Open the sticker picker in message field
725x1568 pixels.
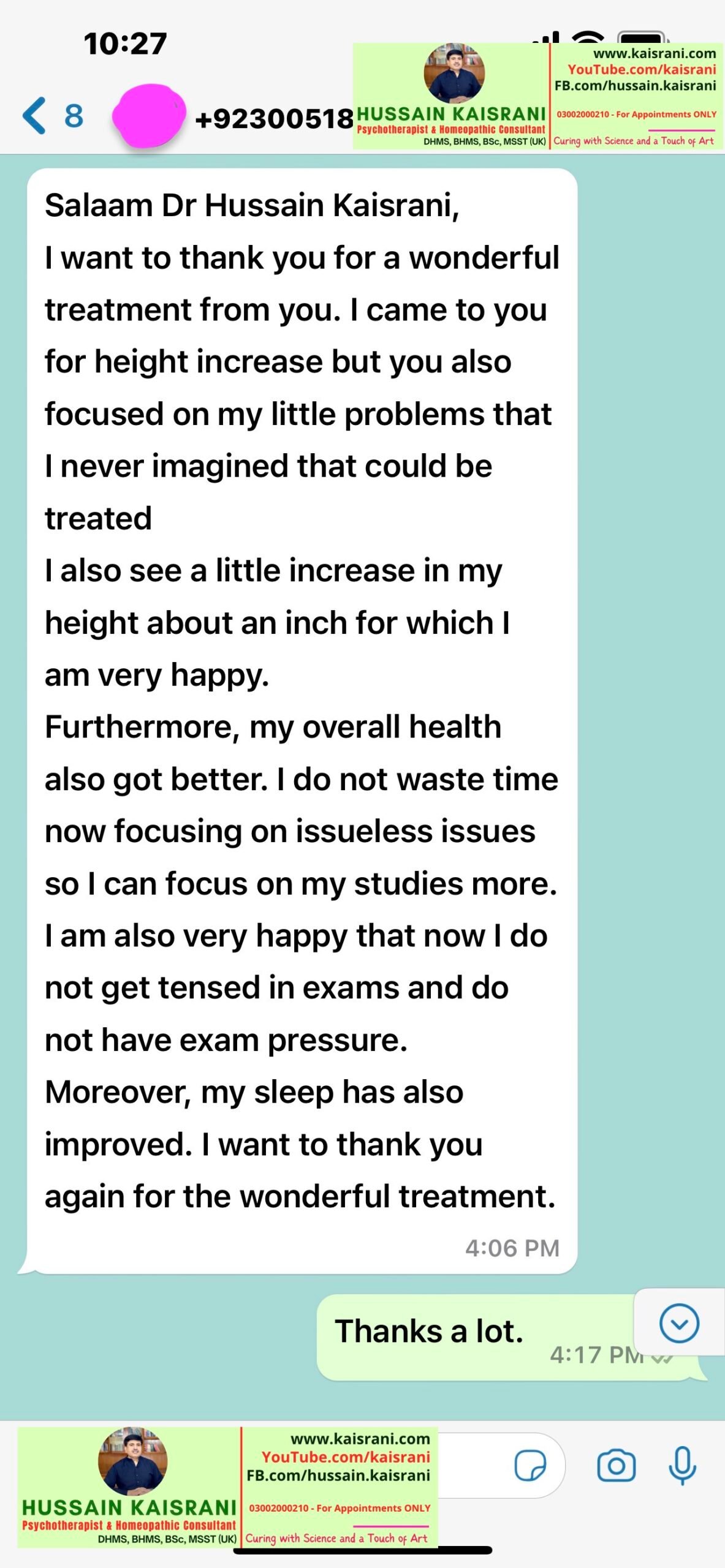coord(530,1466)
